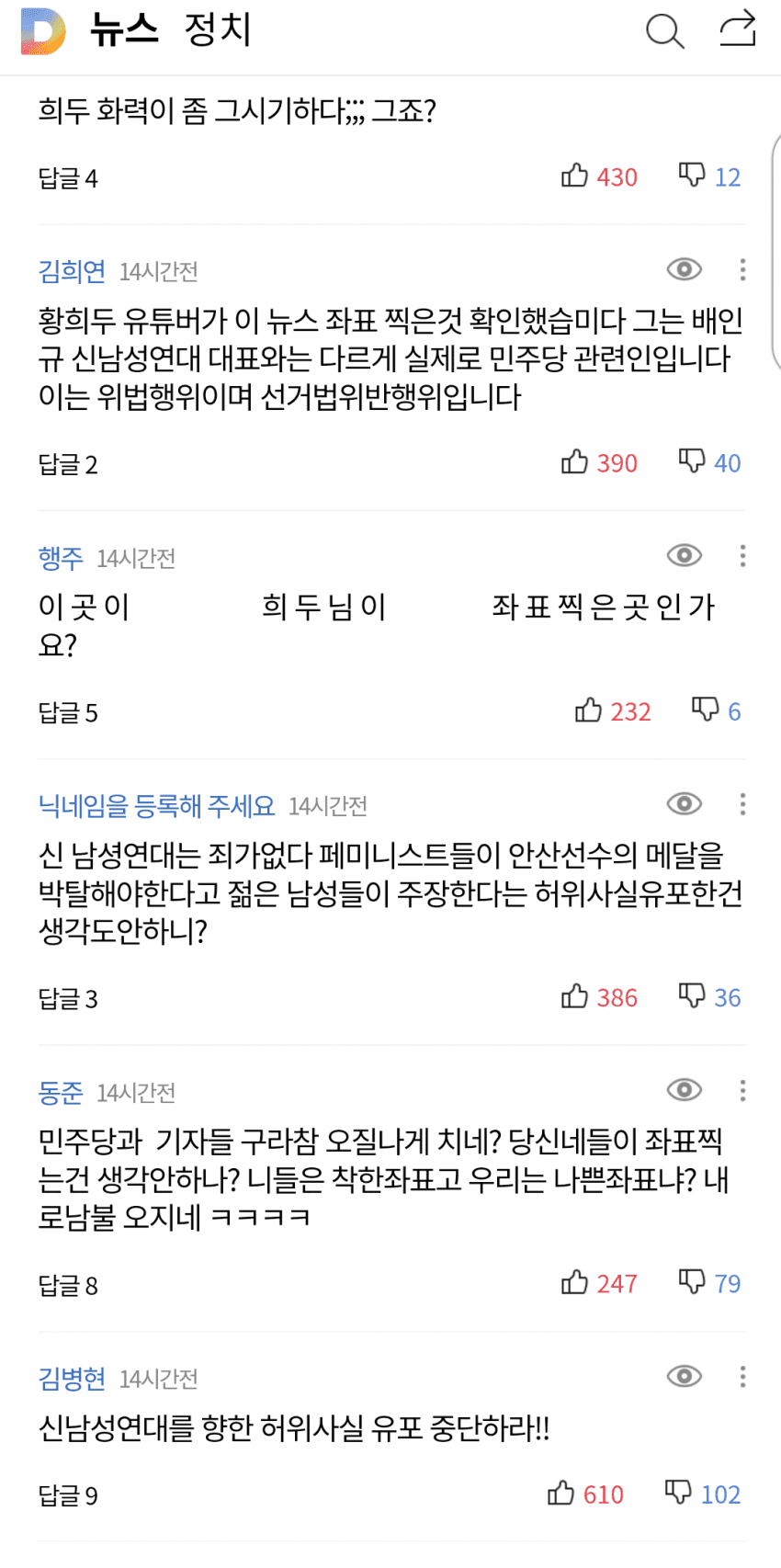Image resolution: width=781 pixels, height=1568 pixels.
Task: Toggle eye icon on 행주's comment
Action: [684, 556]
